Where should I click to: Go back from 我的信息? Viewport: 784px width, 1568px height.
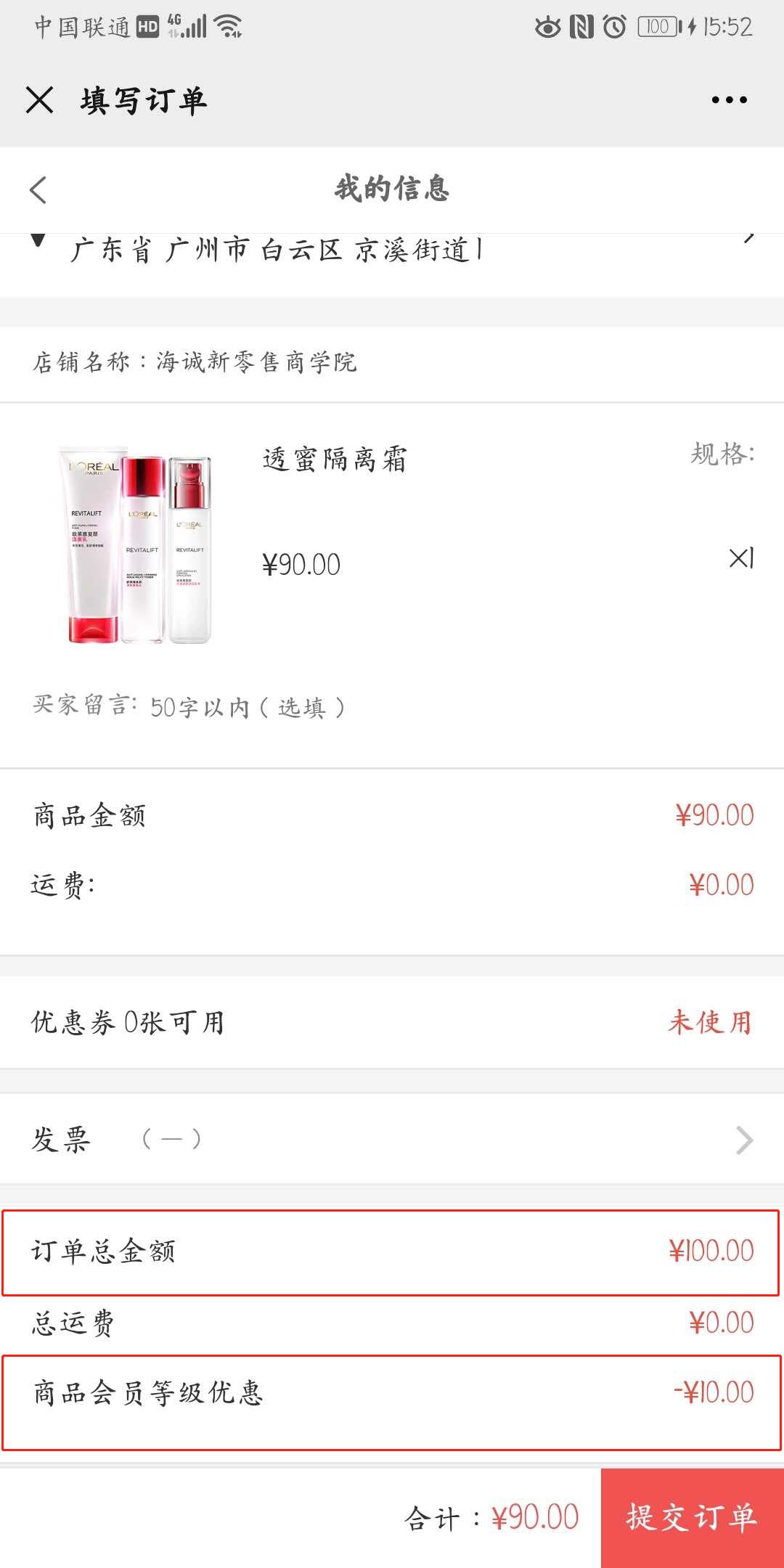pyautogui.click(x=38, y=190)
